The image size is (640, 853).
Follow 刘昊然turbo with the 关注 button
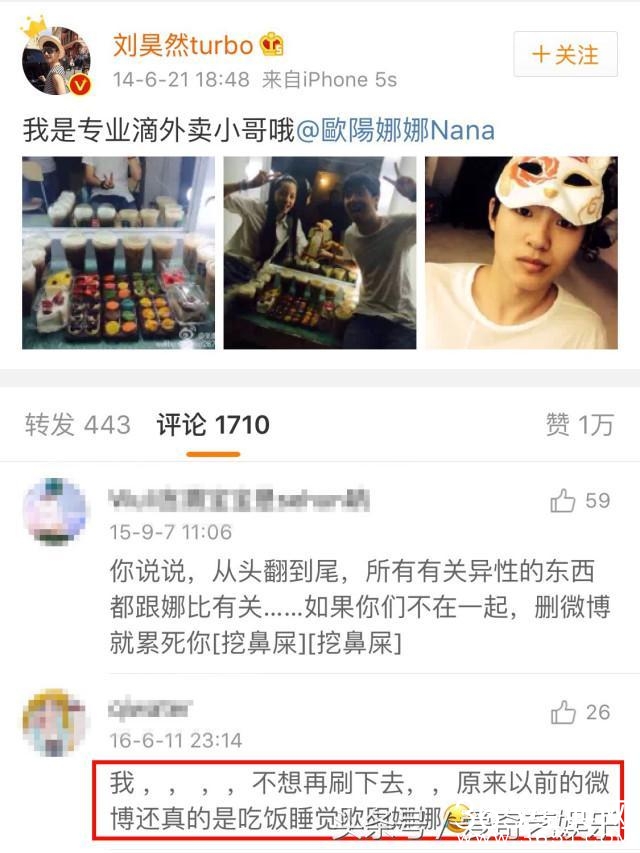(x=564, y=53)
